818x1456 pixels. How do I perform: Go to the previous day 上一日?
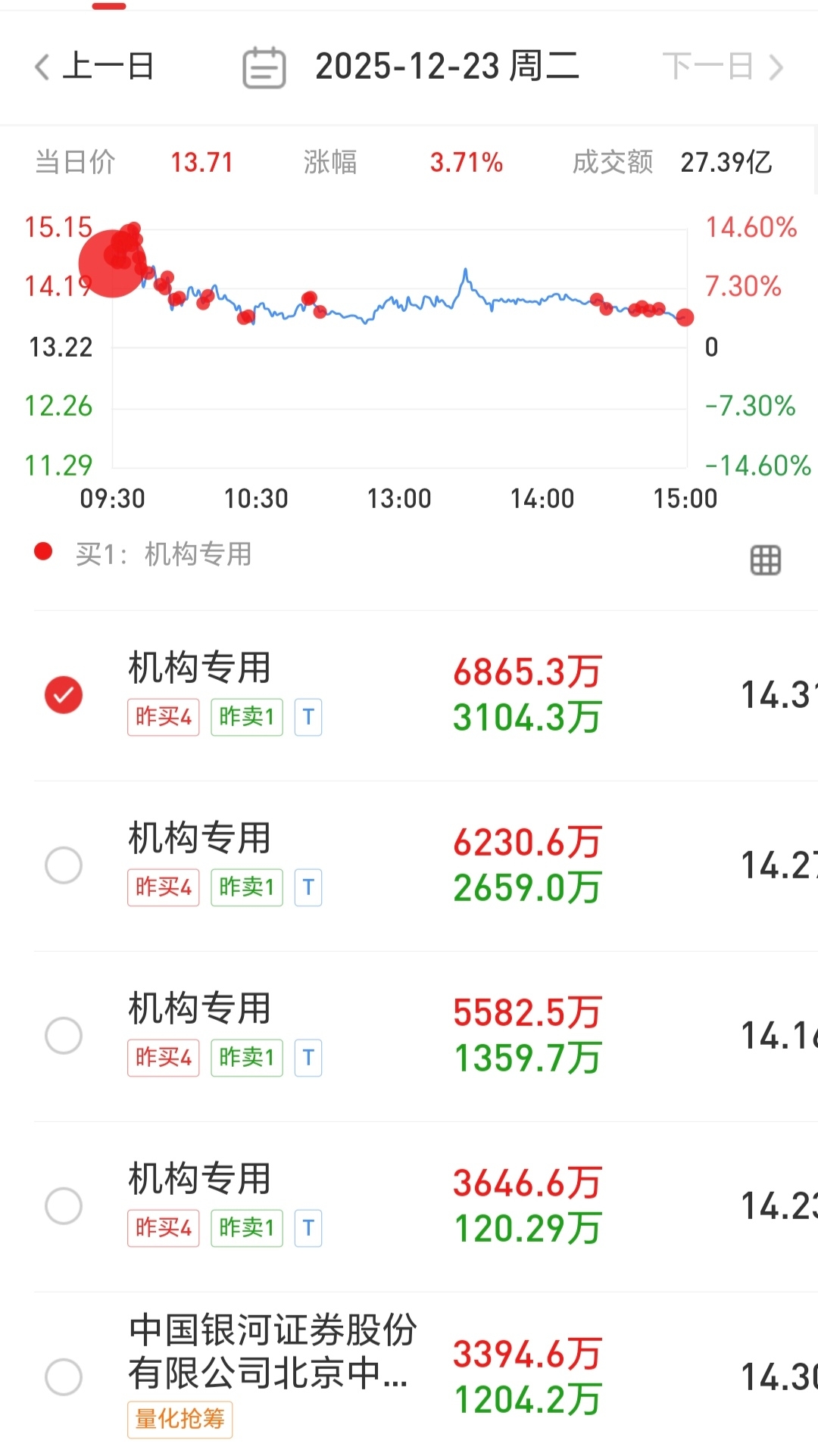coord(95,67)
